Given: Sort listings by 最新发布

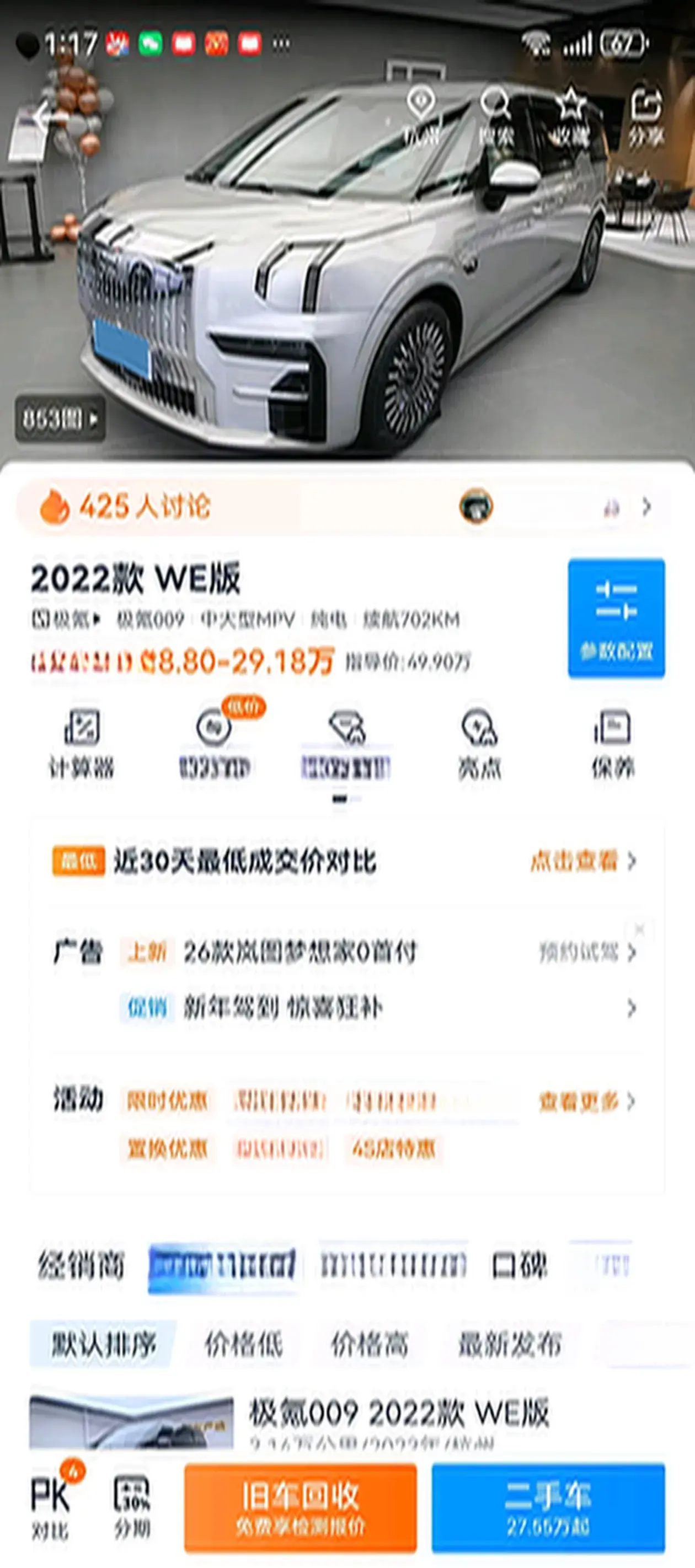Looking at the screenshot, I should (x=509, y=1344).
